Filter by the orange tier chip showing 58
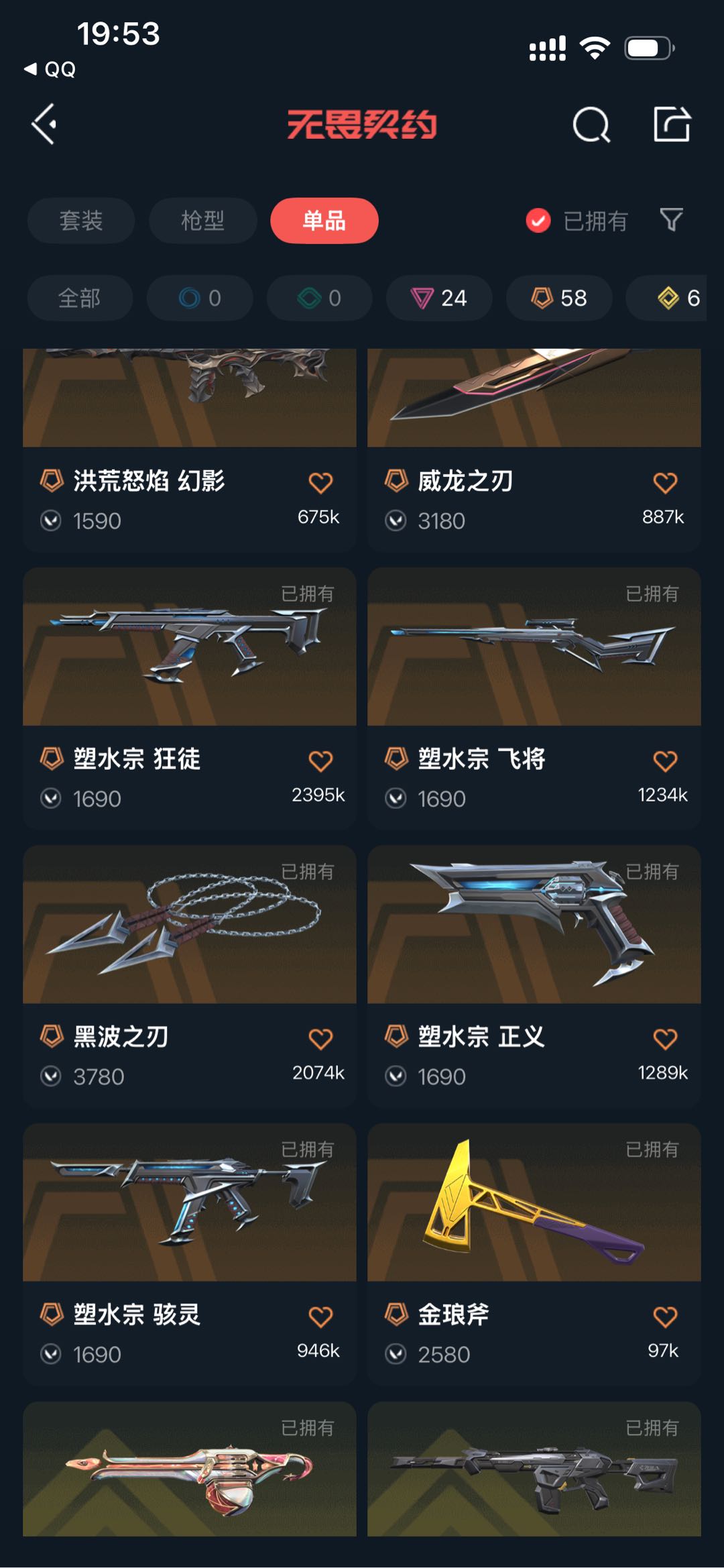This screenshot has height=1568, width=724. pos(559,298)
